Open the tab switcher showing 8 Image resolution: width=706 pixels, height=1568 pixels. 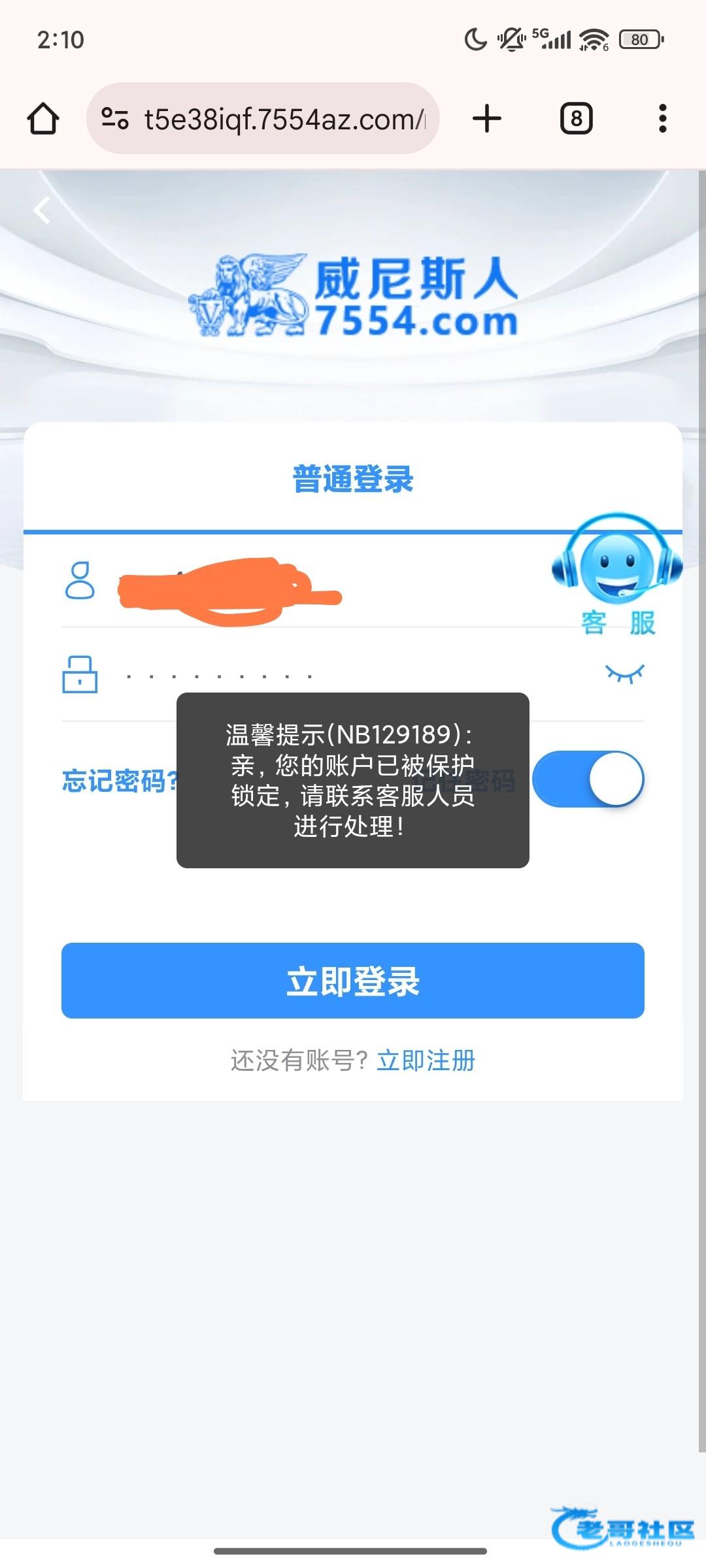576,119
